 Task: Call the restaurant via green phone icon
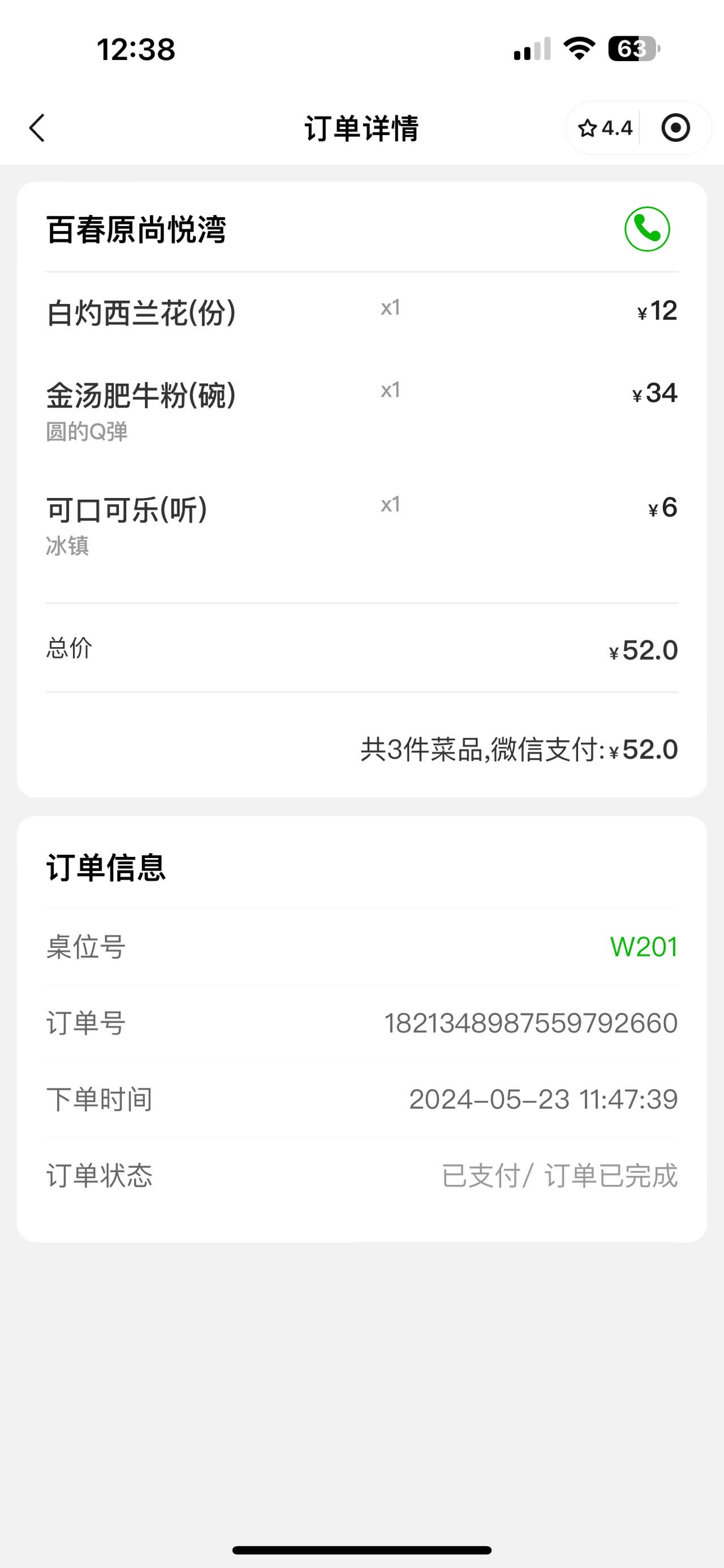tap(647, 229)
